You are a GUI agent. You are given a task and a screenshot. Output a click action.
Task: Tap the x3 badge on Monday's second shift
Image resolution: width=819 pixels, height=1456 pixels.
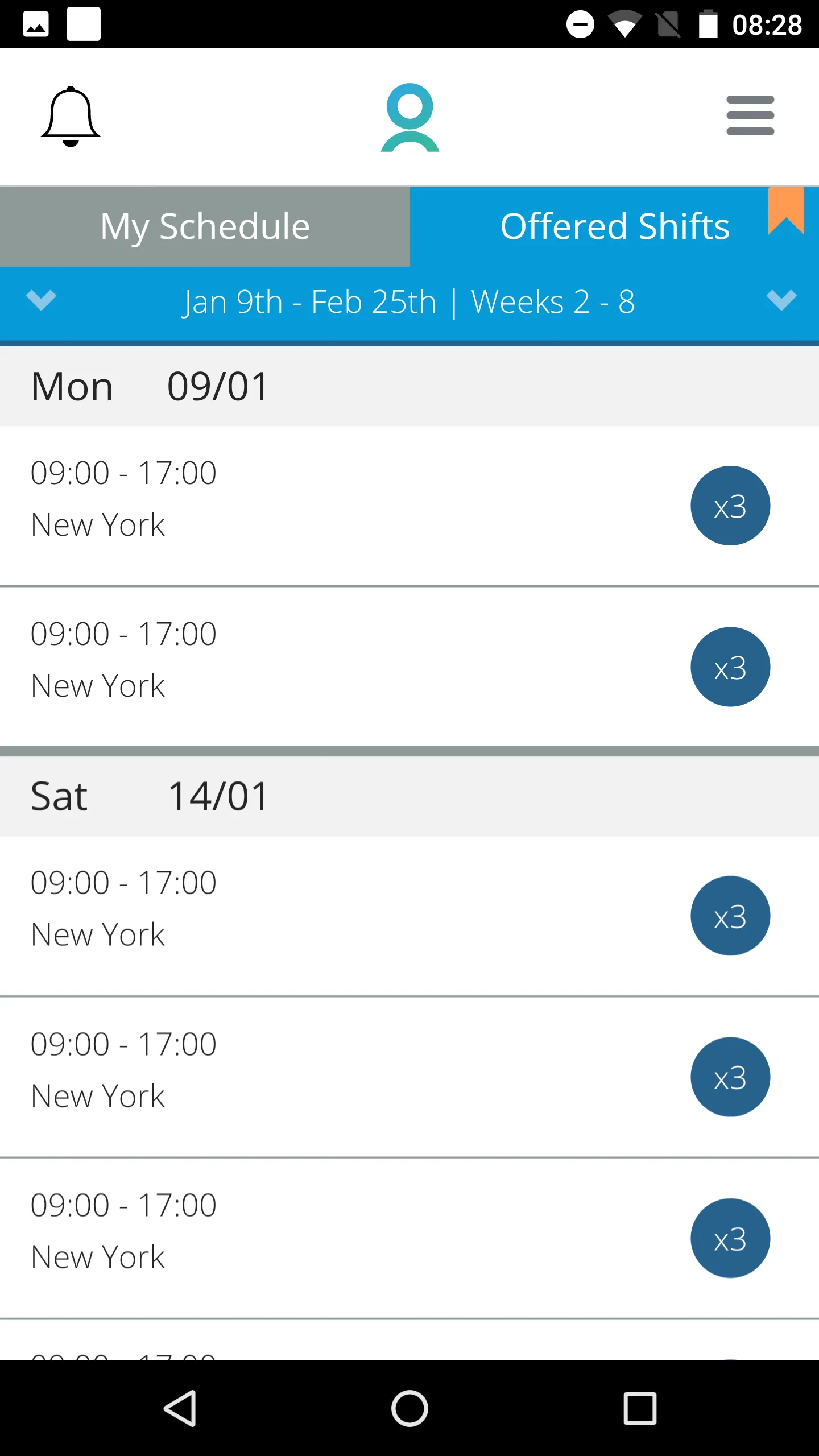[x=730, y=666]
